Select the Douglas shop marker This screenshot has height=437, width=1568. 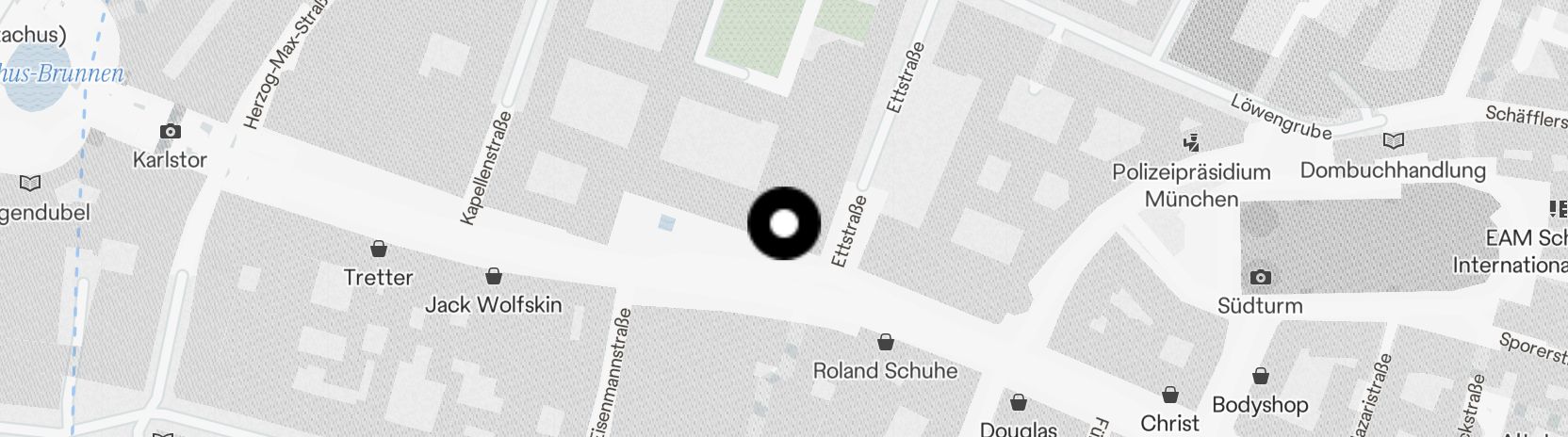[x=1019, y=404]
